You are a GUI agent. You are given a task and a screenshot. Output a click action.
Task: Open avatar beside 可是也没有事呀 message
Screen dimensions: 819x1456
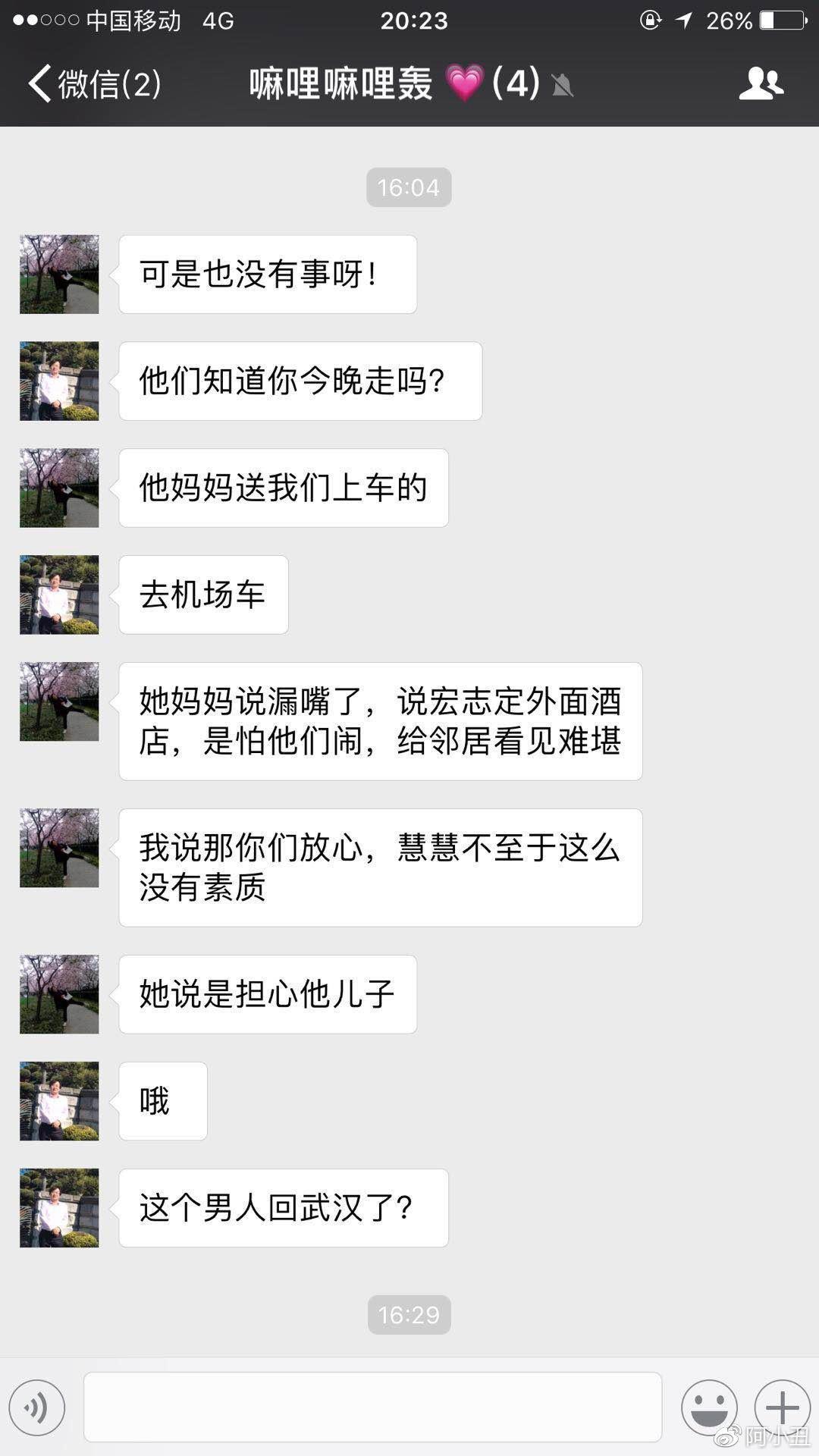click(x=59, y=275)
